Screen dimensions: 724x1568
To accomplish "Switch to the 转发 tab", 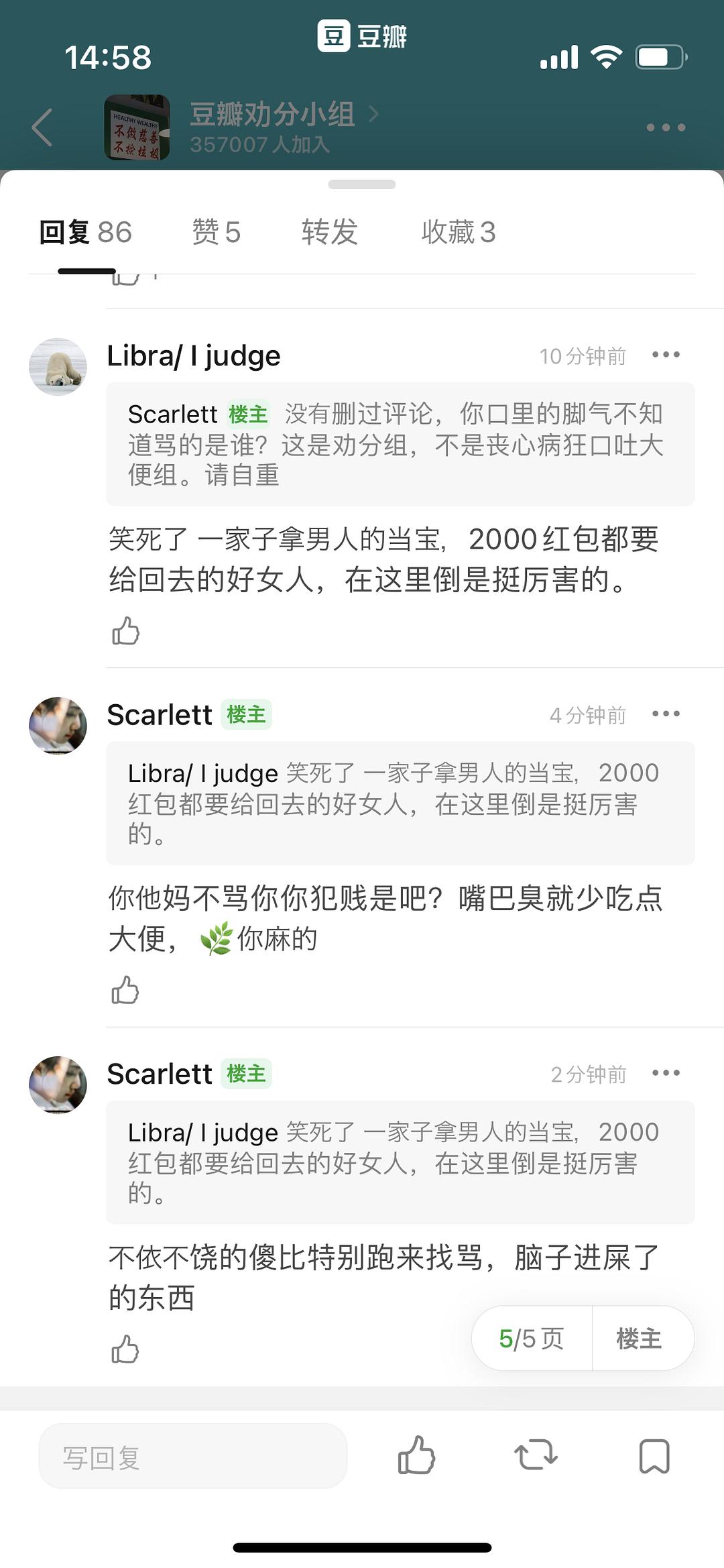I will pos(329,233).
